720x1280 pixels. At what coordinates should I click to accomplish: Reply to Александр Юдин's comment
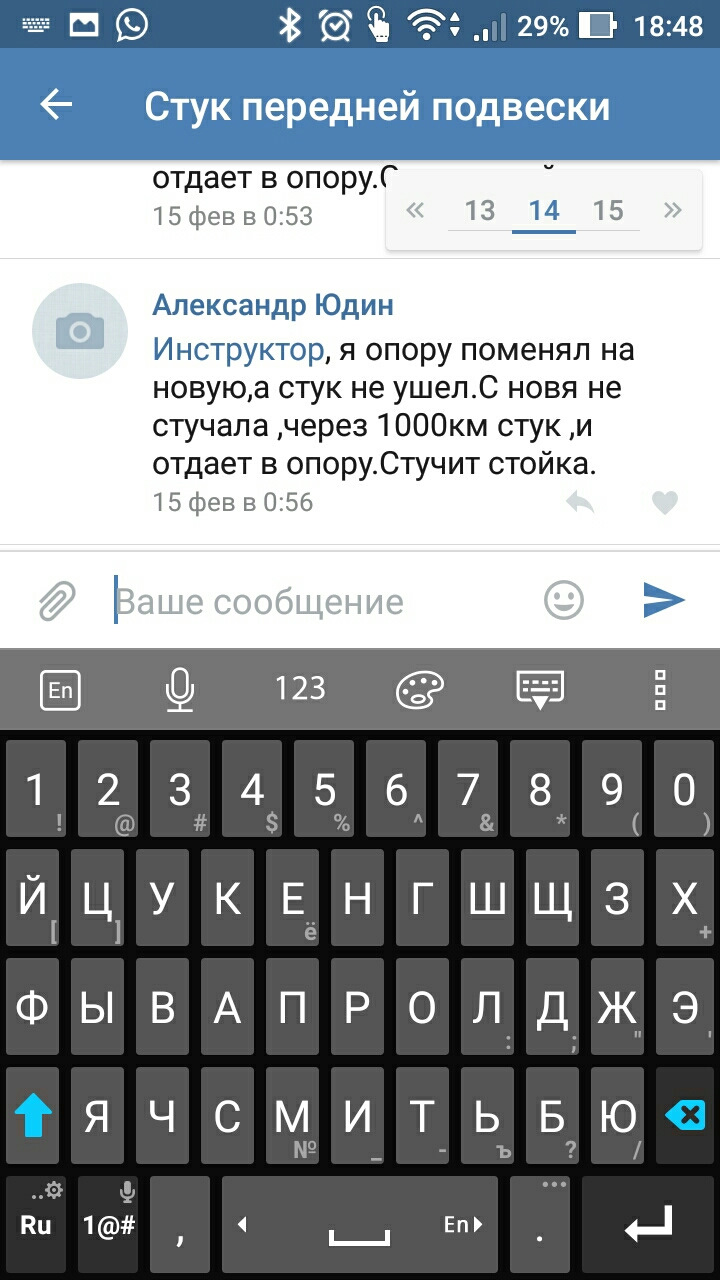580,502
